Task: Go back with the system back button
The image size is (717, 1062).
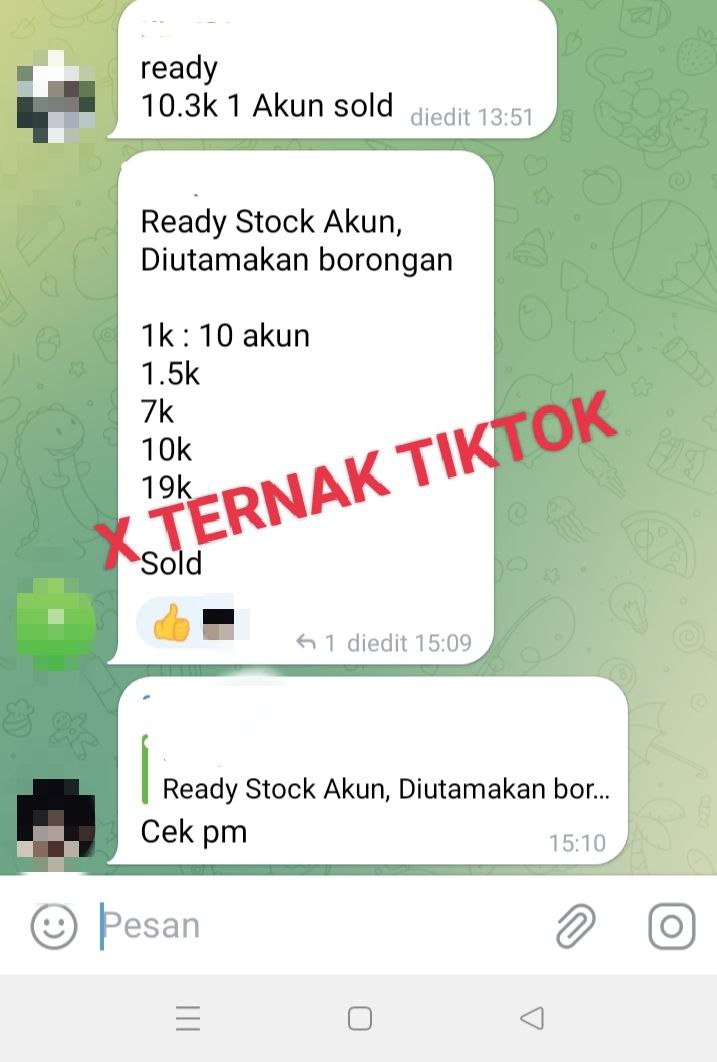Action: (x=532, y=1019)
